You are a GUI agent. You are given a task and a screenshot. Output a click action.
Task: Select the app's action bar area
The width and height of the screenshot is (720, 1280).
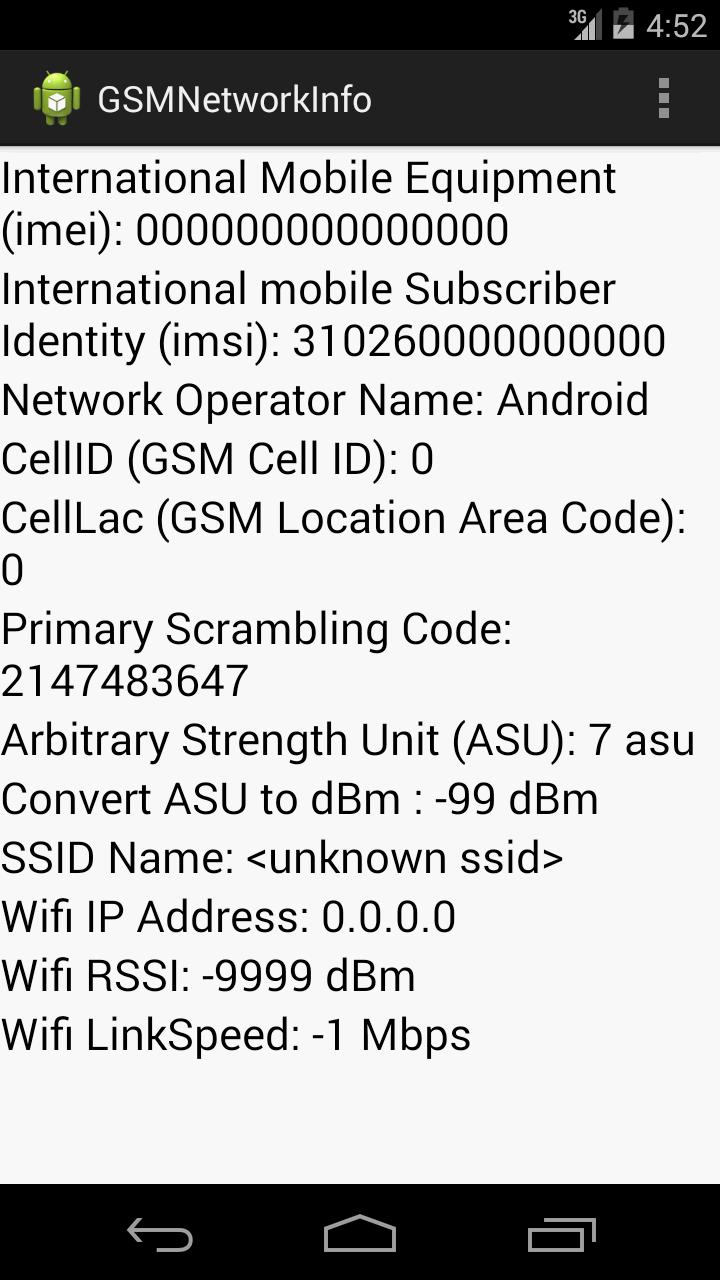coord(360,97)
